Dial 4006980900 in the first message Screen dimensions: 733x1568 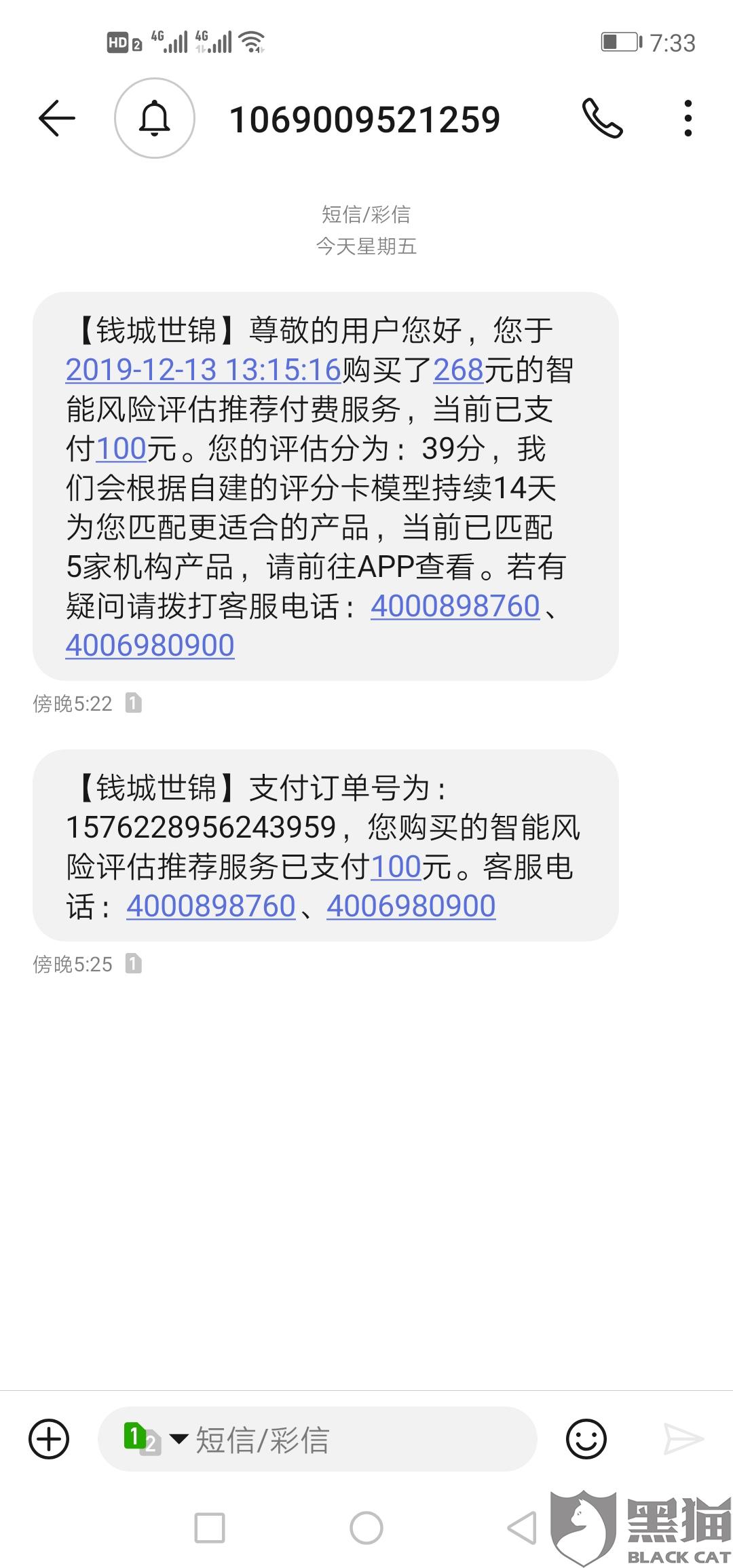click(150, 646)
